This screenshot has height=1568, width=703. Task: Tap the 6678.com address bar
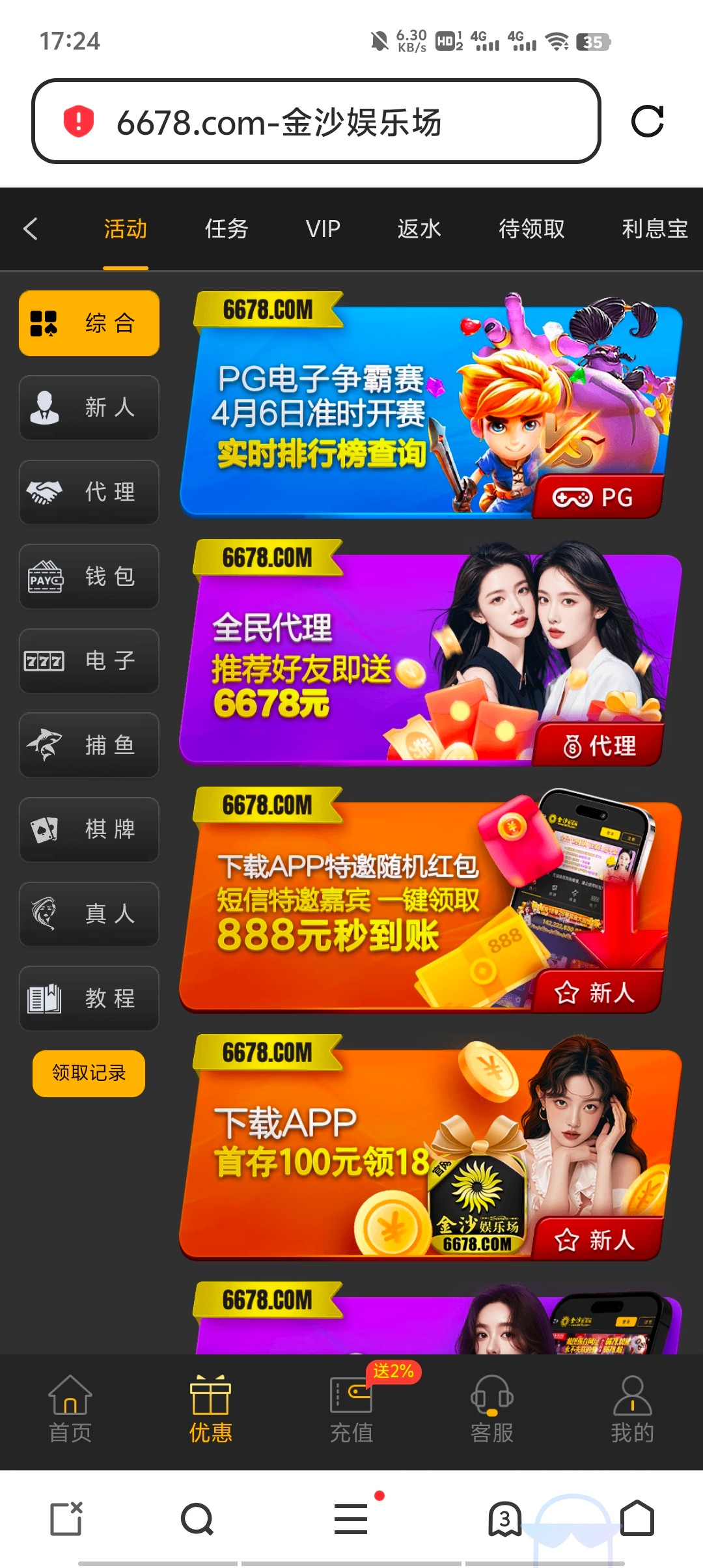tap(316, 122)
